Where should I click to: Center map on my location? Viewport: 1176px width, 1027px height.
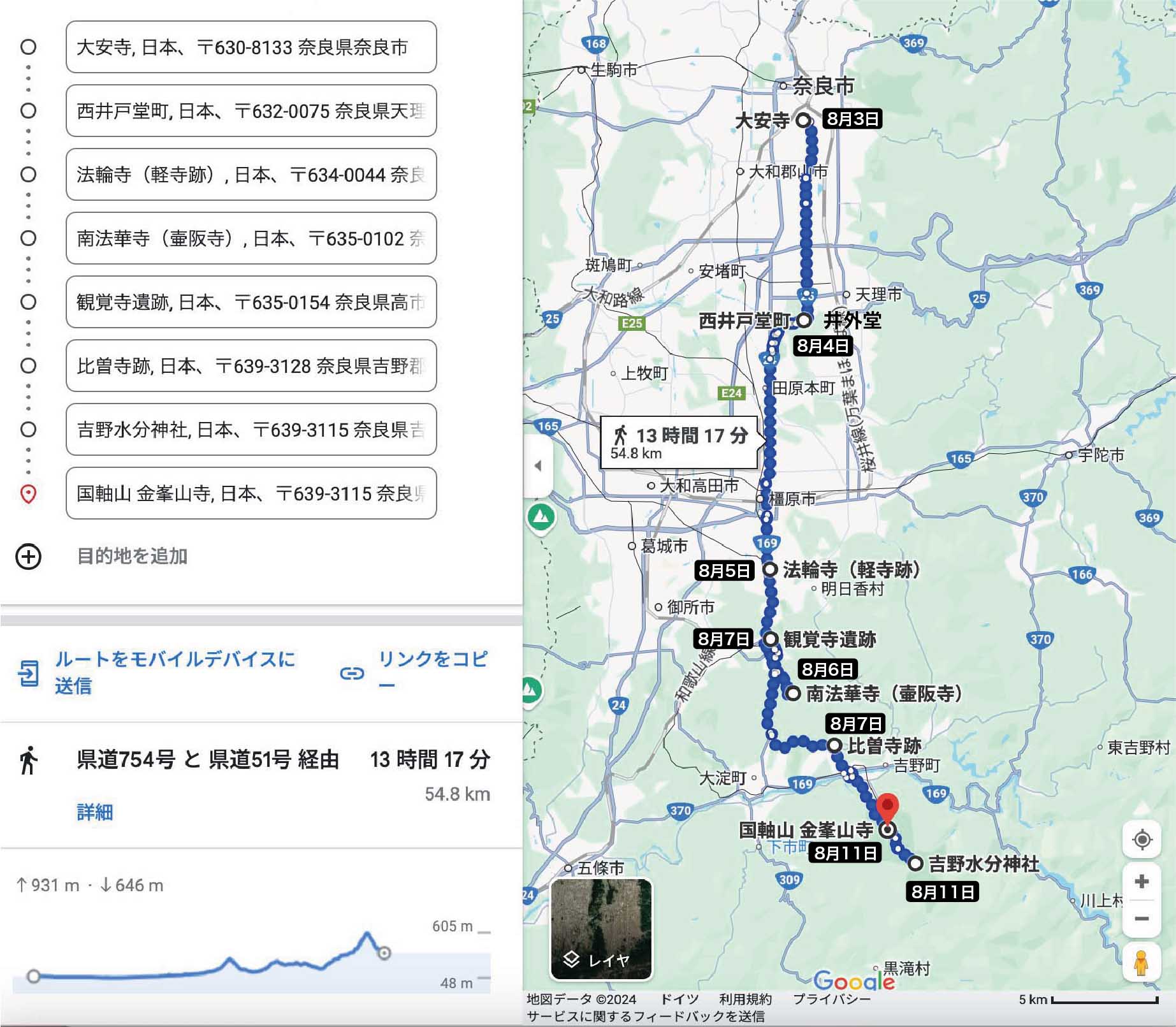tap(1142, 840)
